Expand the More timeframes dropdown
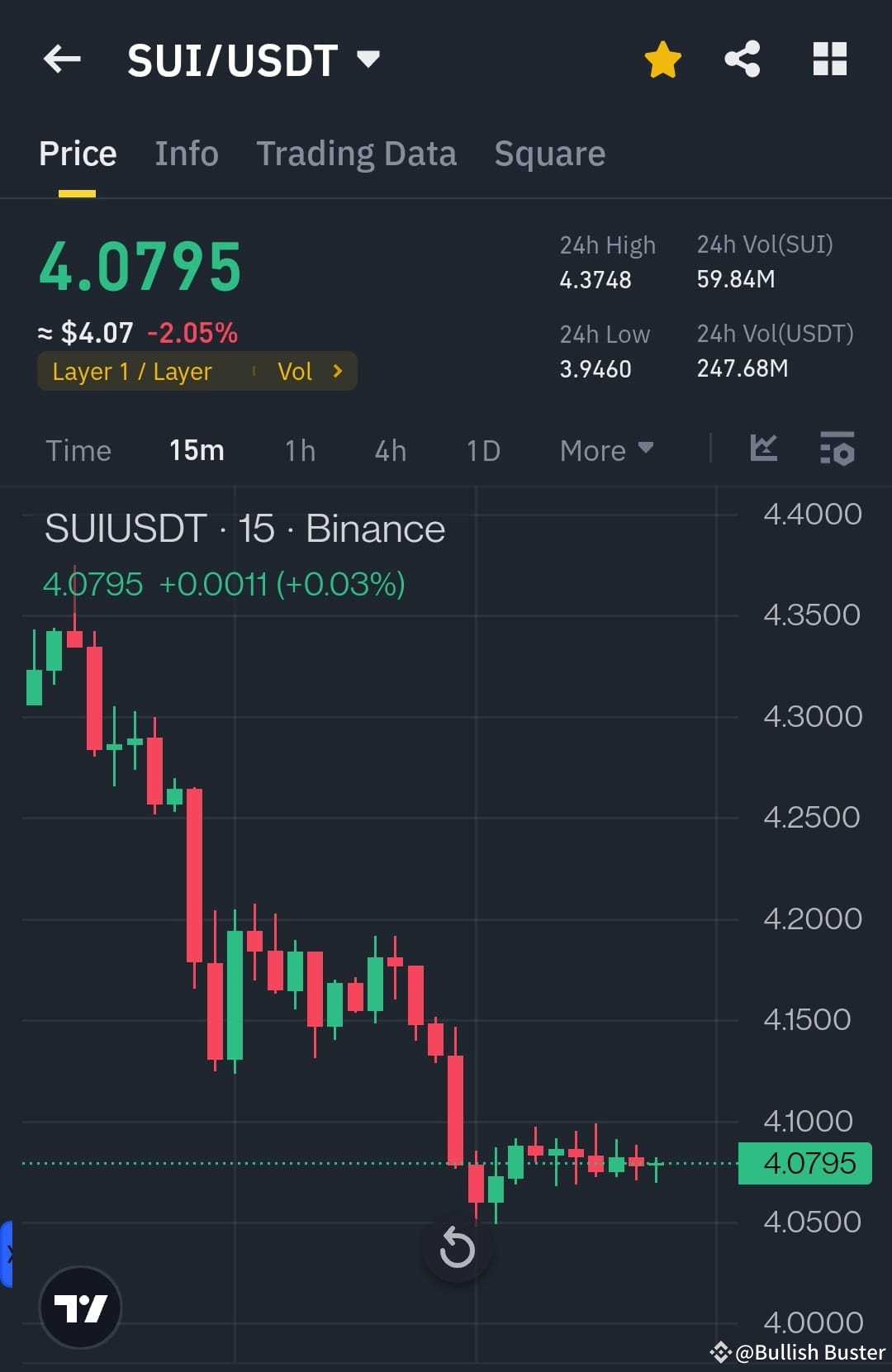The height and width of the screenshot is (1372, 892). 605,450
